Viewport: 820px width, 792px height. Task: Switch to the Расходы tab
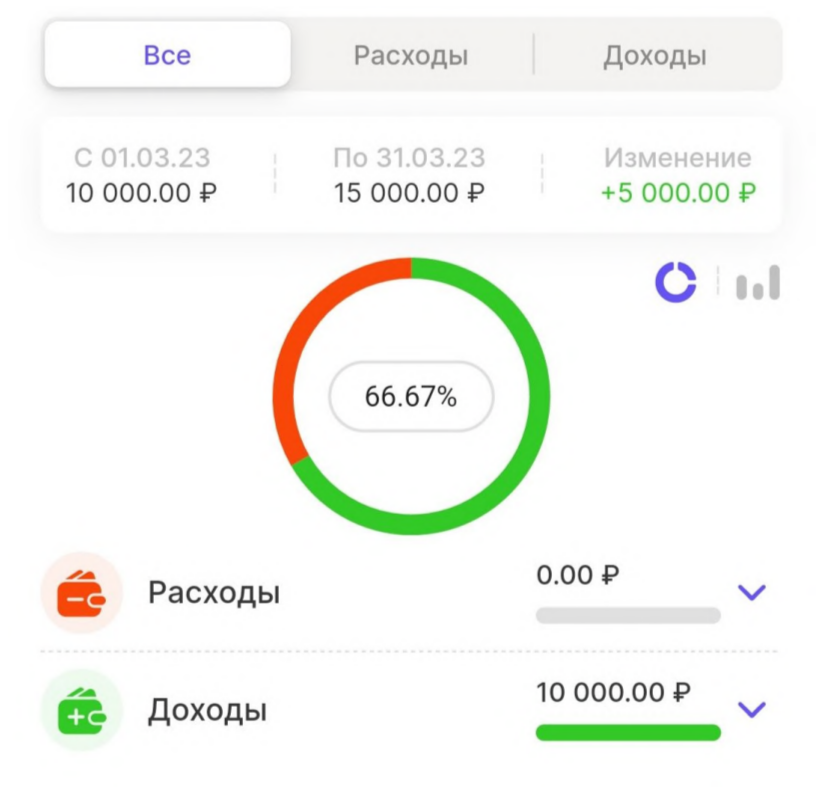[x=411, y=55]
